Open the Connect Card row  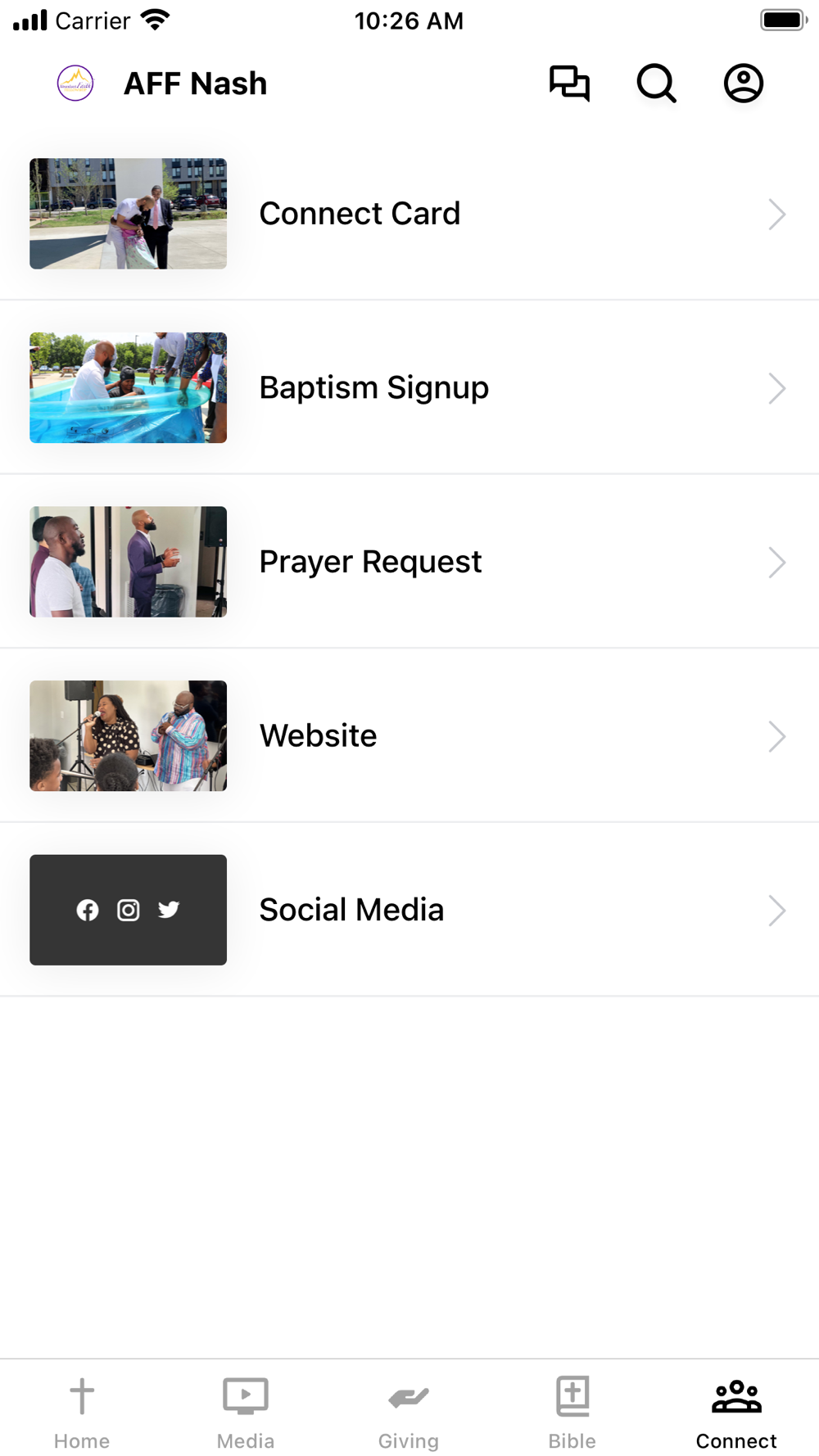pyautogui.click(x=409, y=214)
